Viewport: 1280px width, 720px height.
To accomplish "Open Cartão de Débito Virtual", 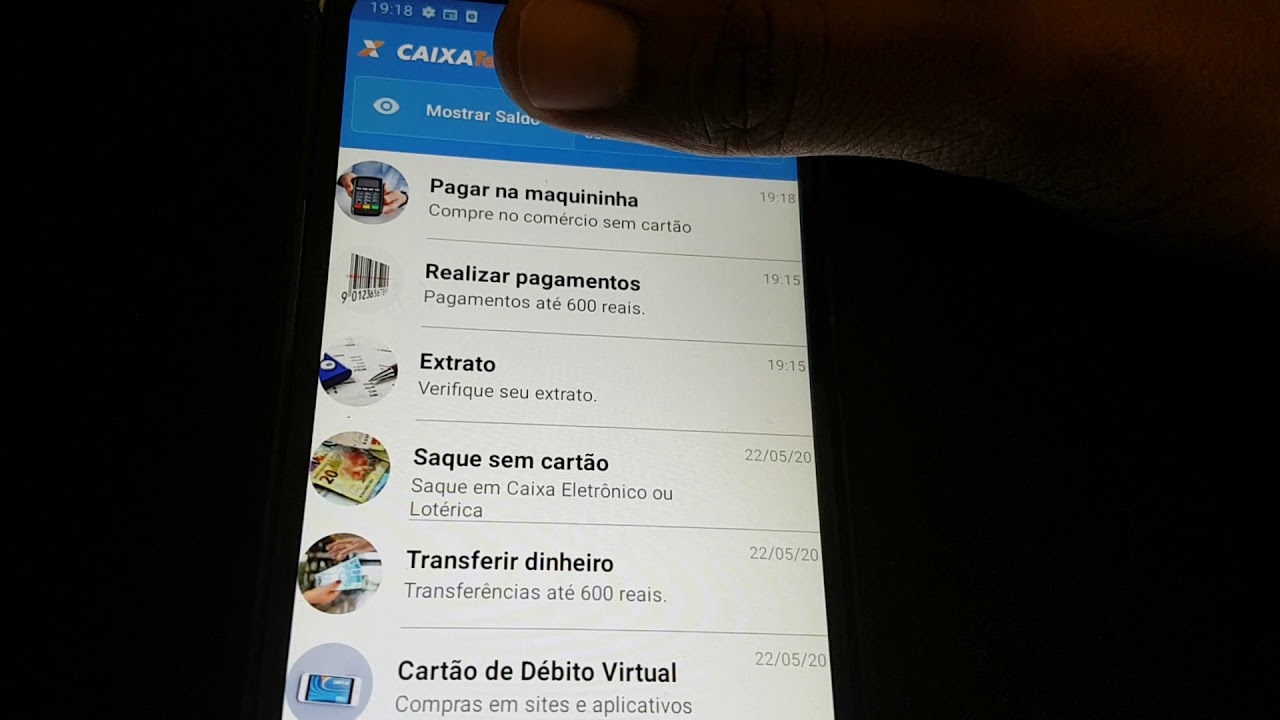I will pos(560,684).
